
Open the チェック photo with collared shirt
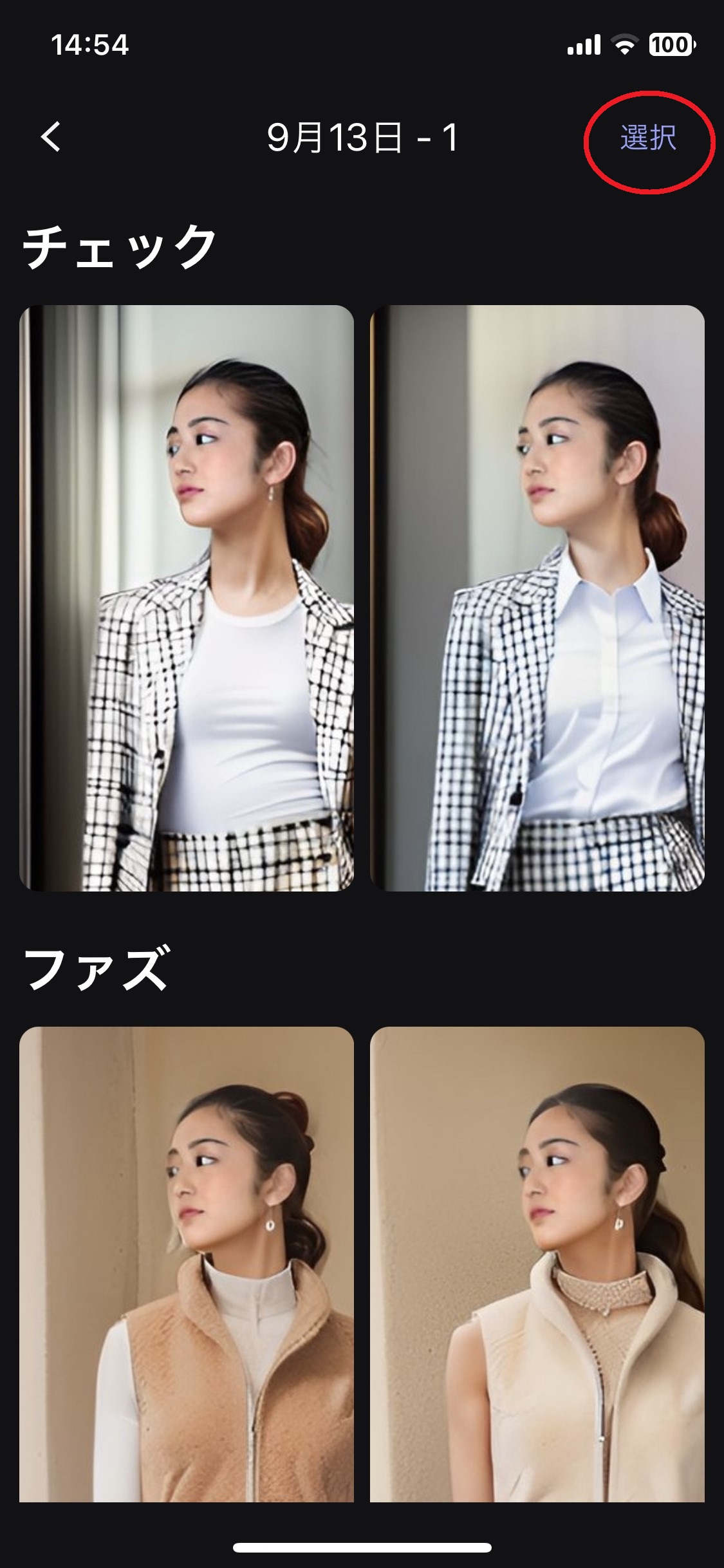pyautogui.click(x=537, y=598)
